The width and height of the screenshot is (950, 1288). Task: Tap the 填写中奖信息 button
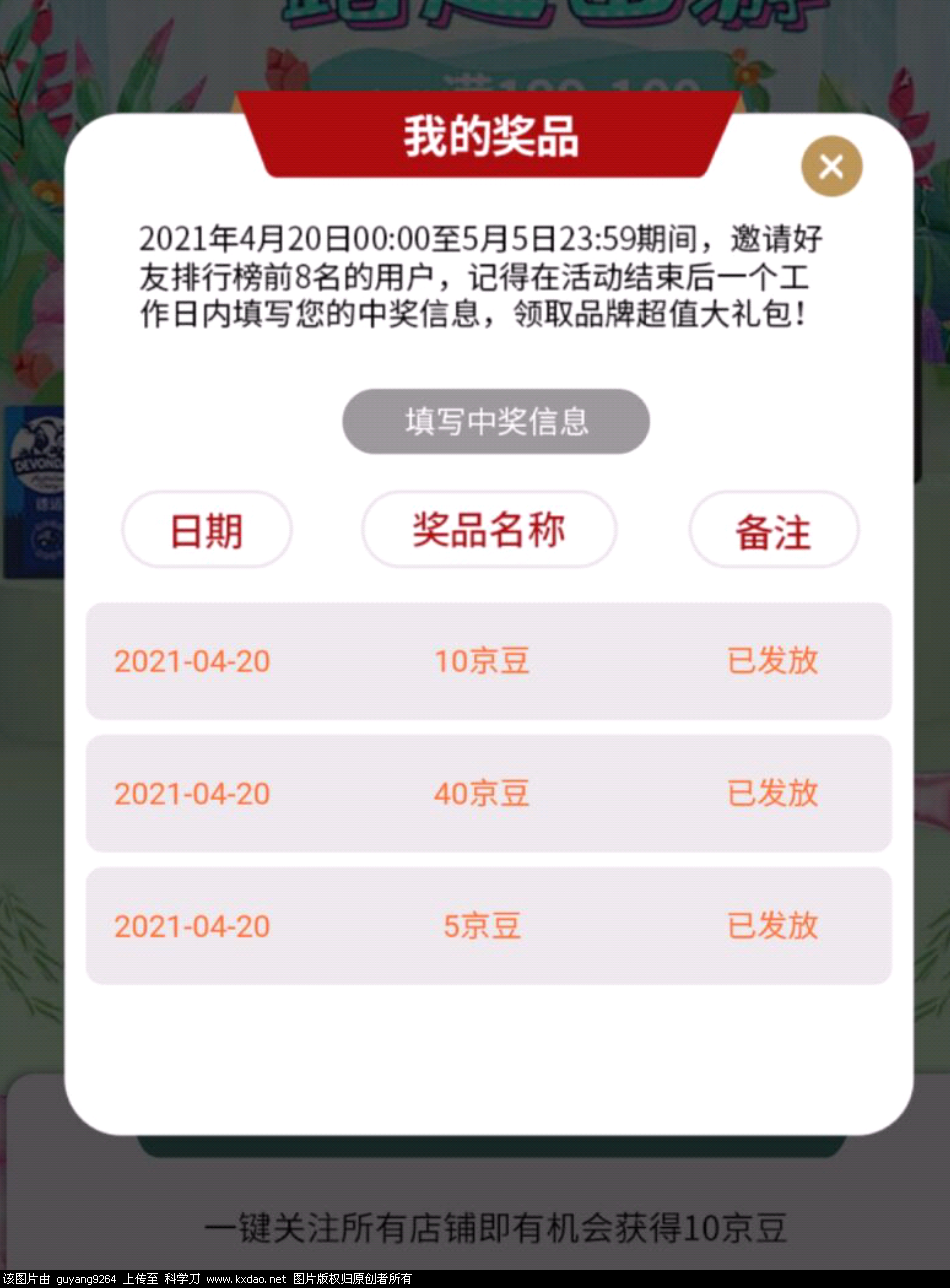coord(495,421)
